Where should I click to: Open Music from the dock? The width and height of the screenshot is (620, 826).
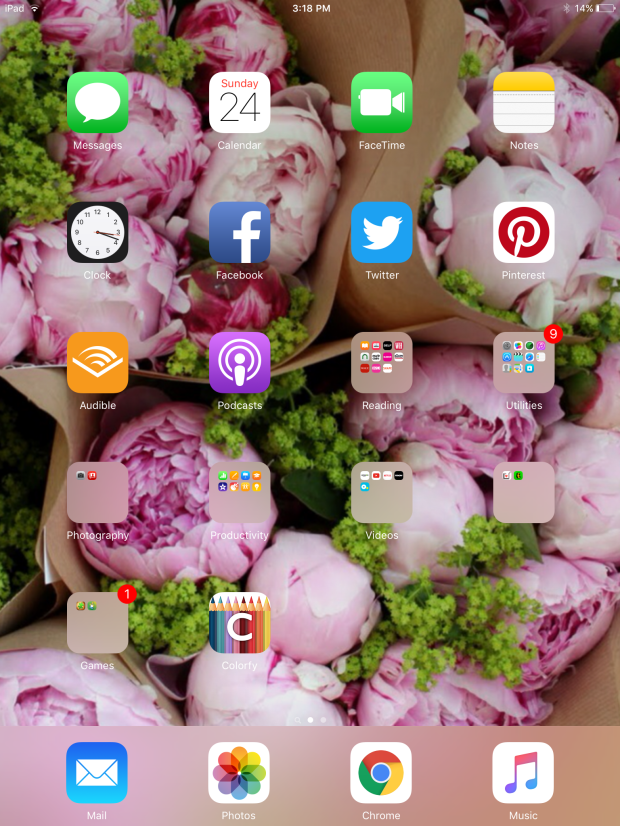[523, 773]
